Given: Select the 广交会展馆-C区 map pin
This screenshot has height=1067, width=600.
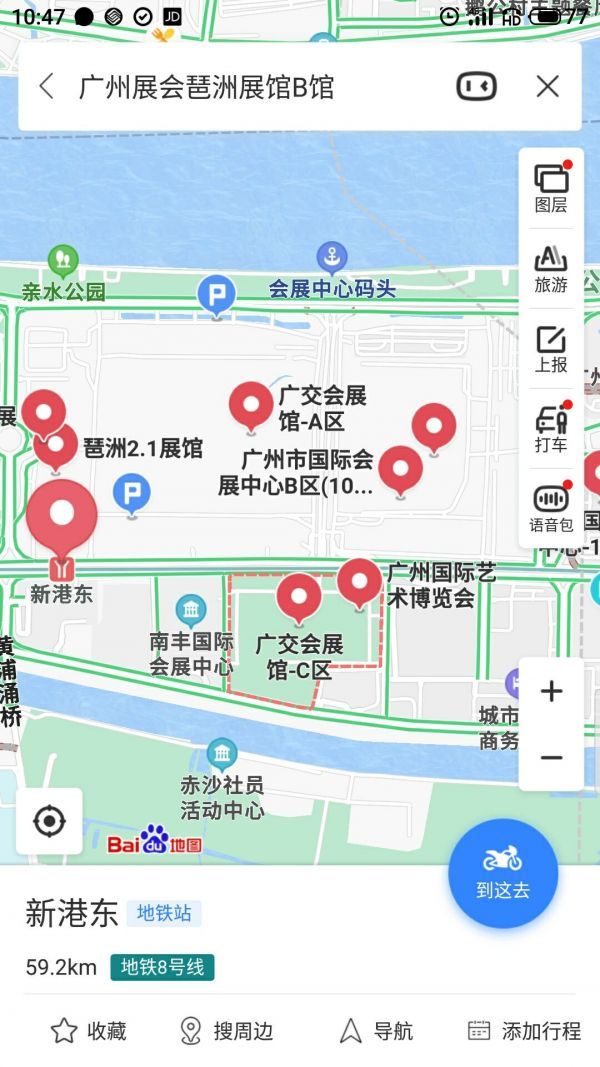Looking at the screenshot, I should tap(298, 597).
